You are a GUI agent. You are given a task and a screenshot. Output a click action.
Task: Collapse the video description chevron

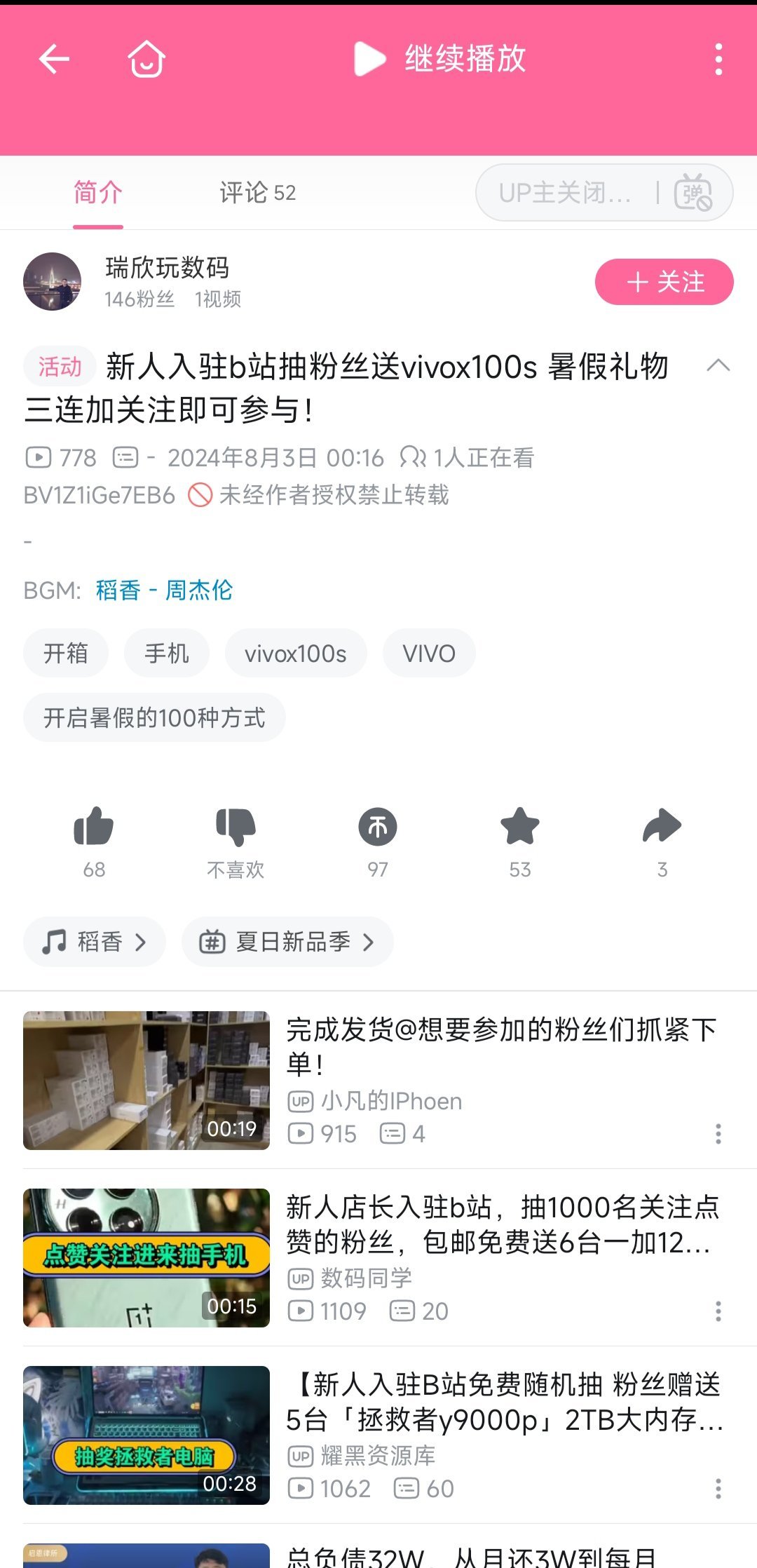click(718, 365)
